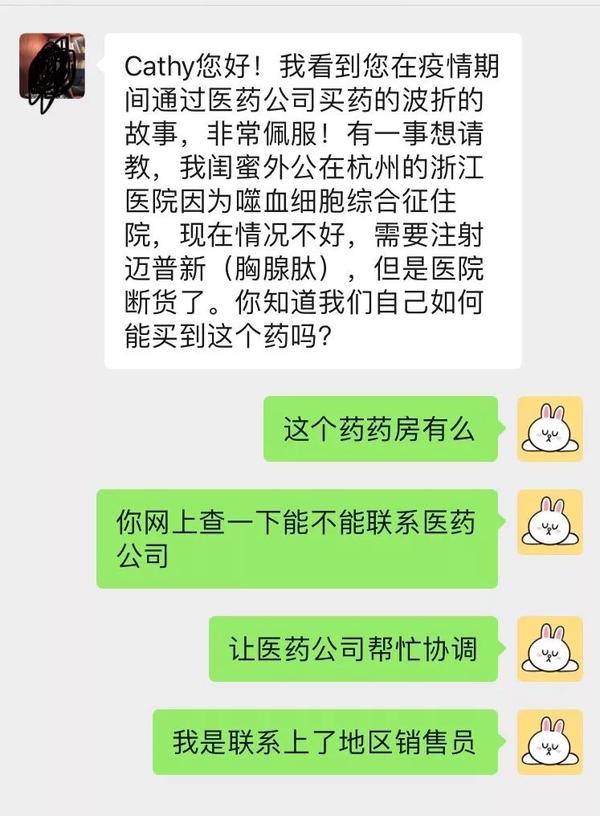Open rabbit avatar next to "你网上查一下能不能联系医药公司"

(x=549, y=522)
